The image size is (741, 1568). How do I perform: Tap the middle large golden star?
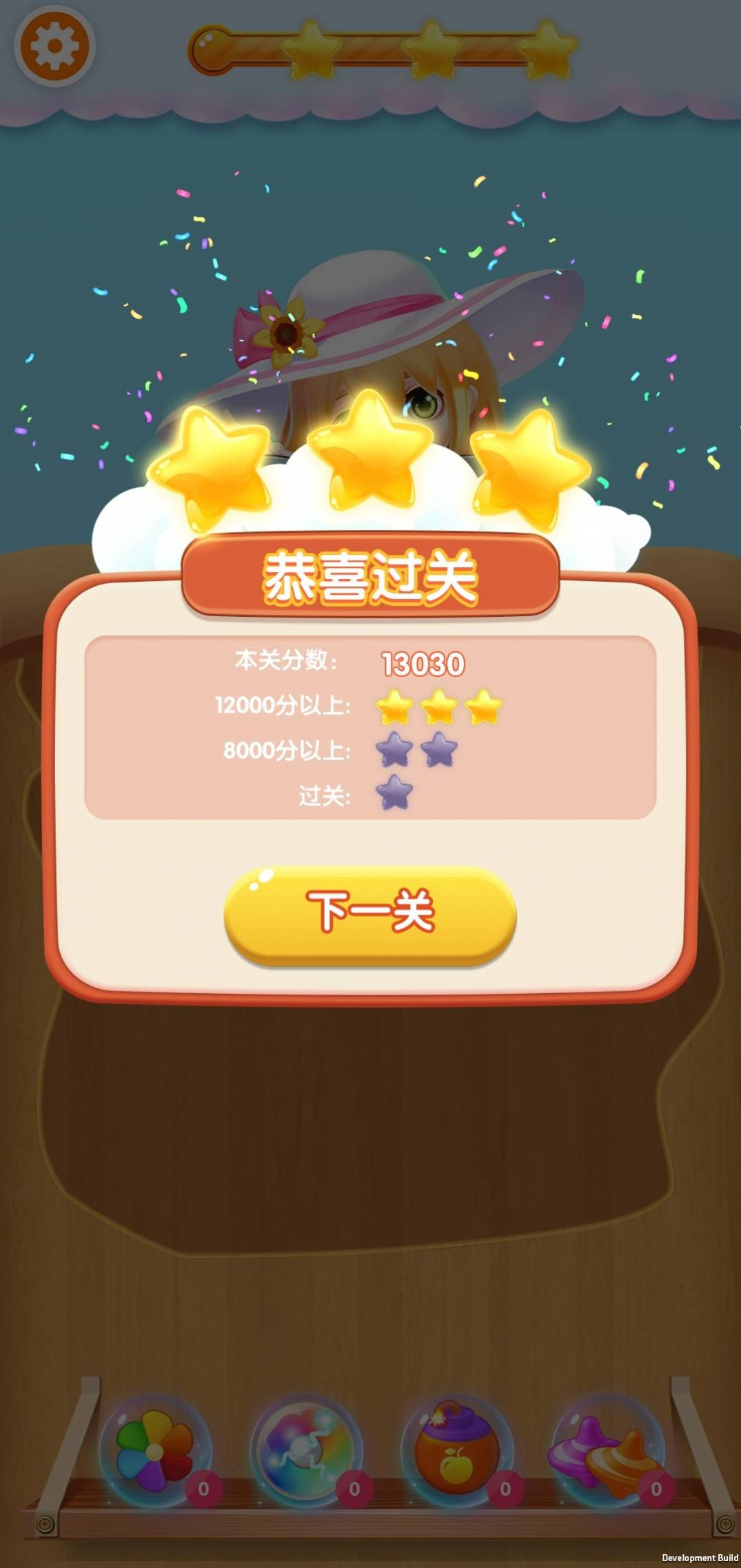pyautogui.click(x=370, y=451)
